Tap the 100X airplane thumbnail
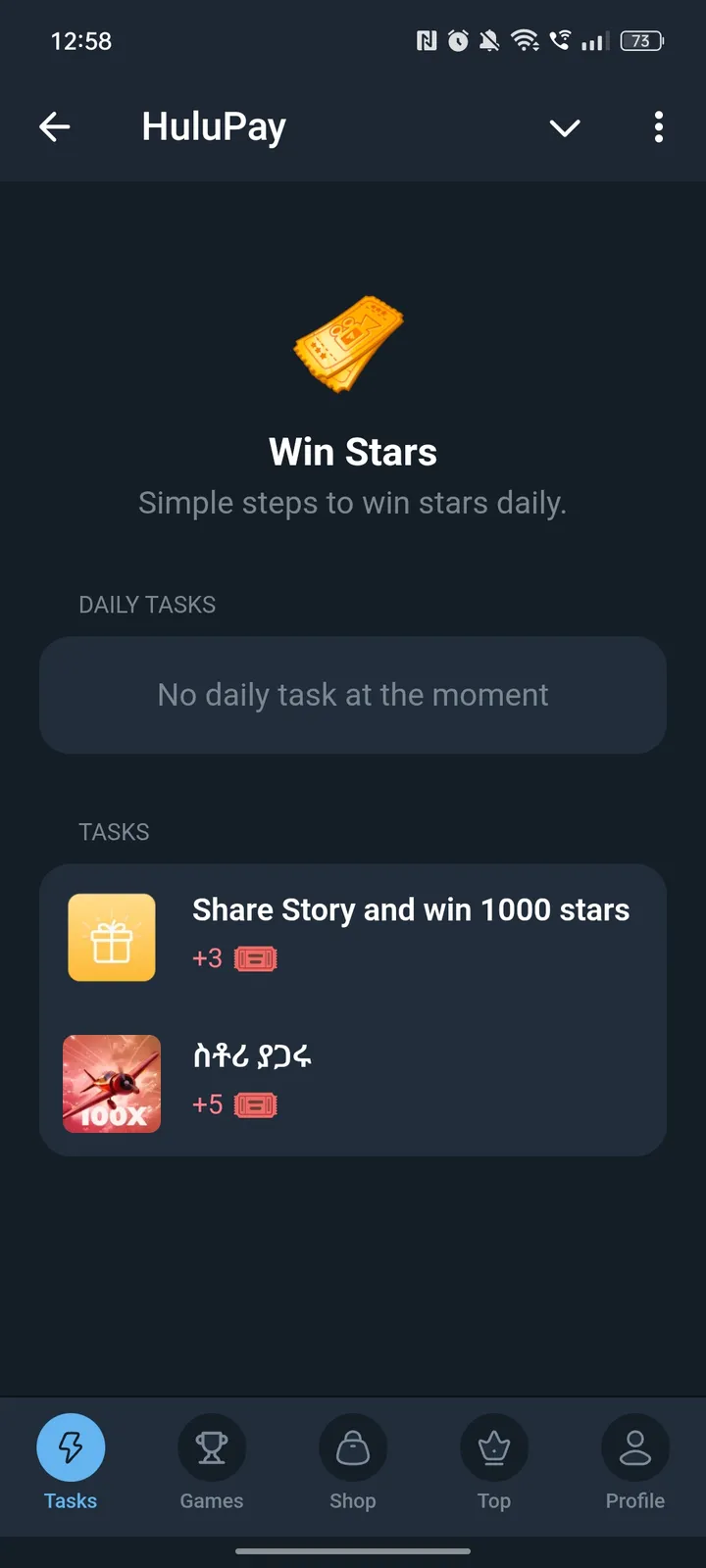Image resolution: width=706 pixels, height=1568 pixels. (x=111, y=1085)
